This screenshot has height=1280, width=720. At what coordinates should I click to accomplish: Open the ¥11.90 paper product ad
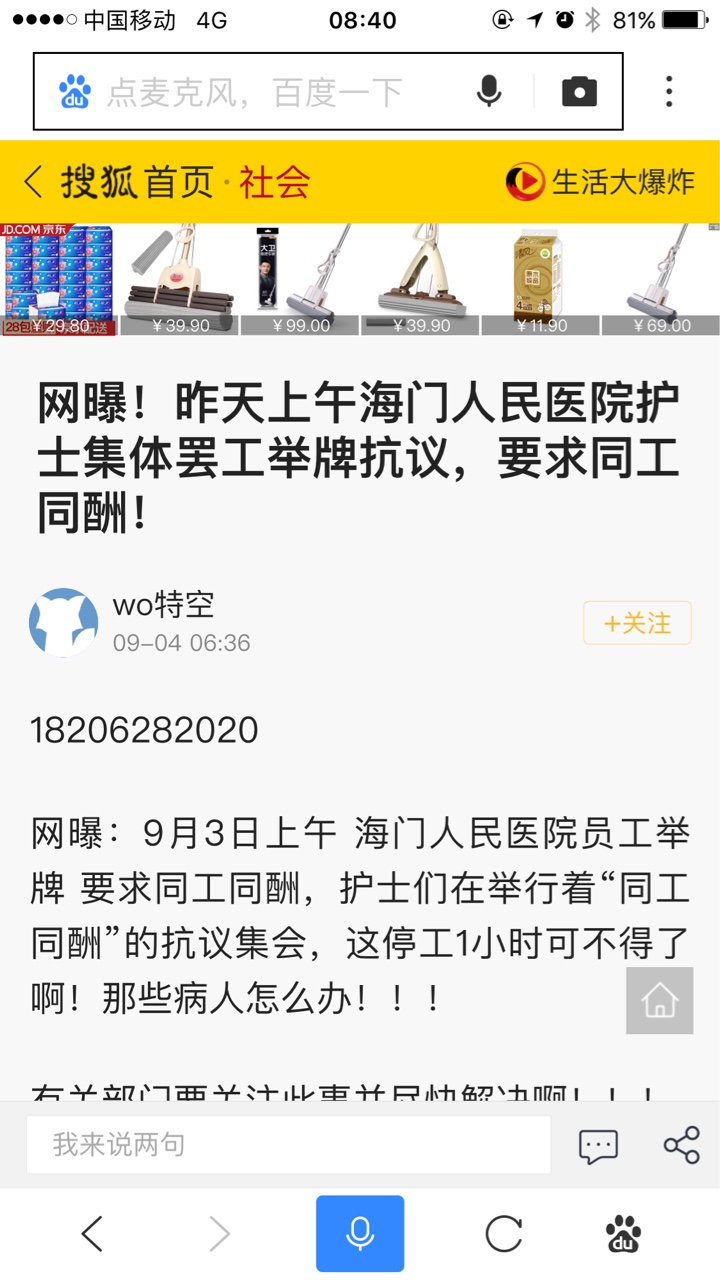[540, 280]
